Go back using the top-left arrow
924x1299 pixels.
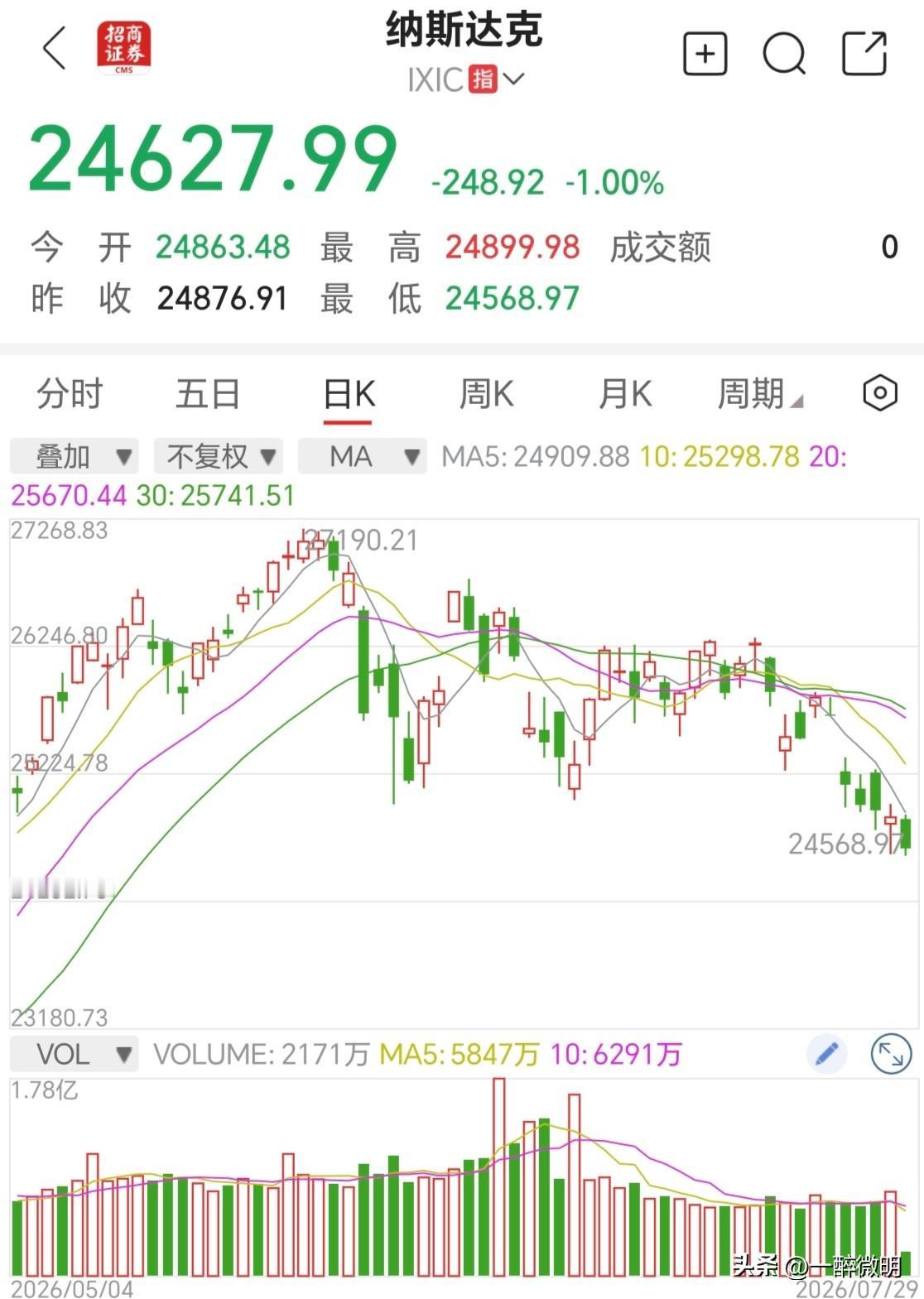(54, 48)
